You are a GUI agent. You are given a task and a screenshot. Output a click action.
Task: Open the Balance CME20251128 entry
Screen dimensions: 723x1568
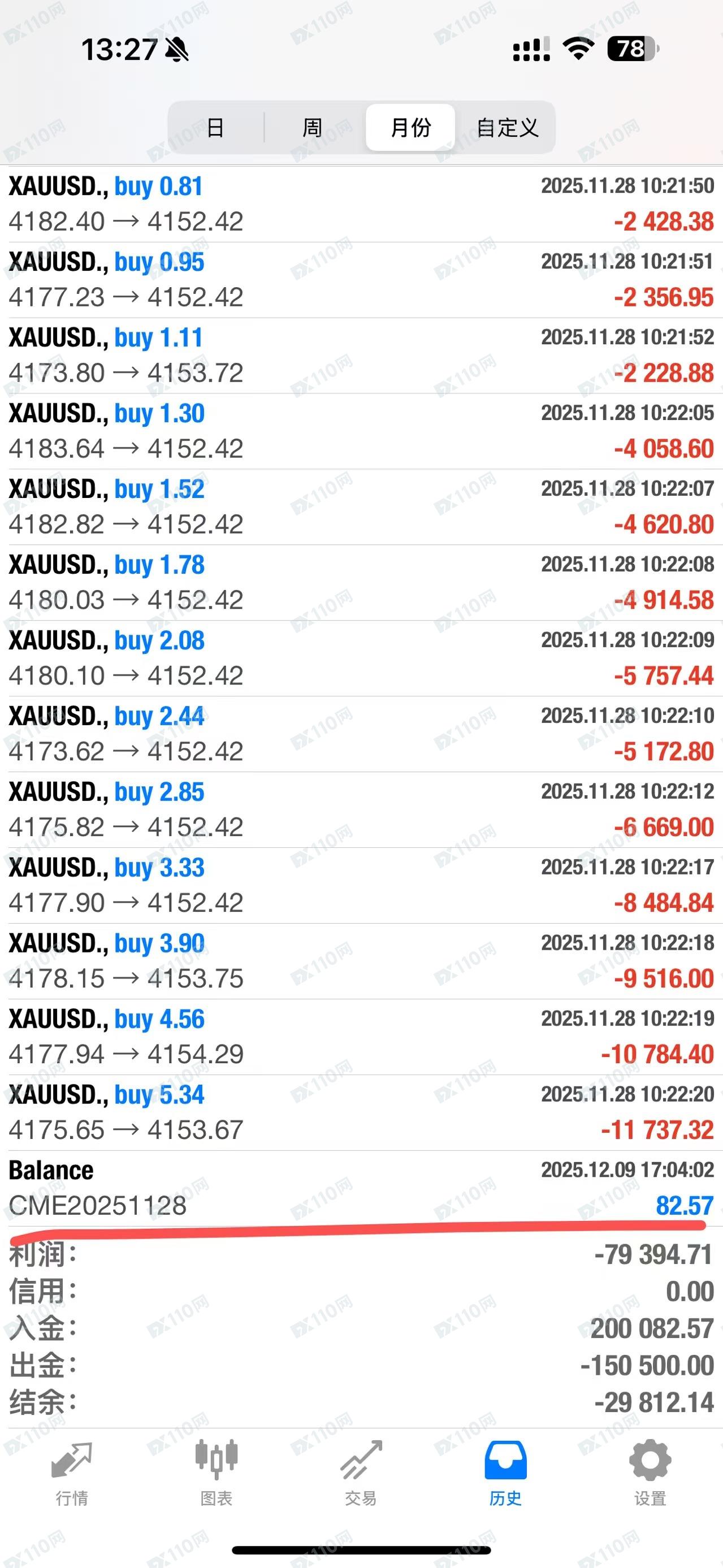[x=362, y=1188]
